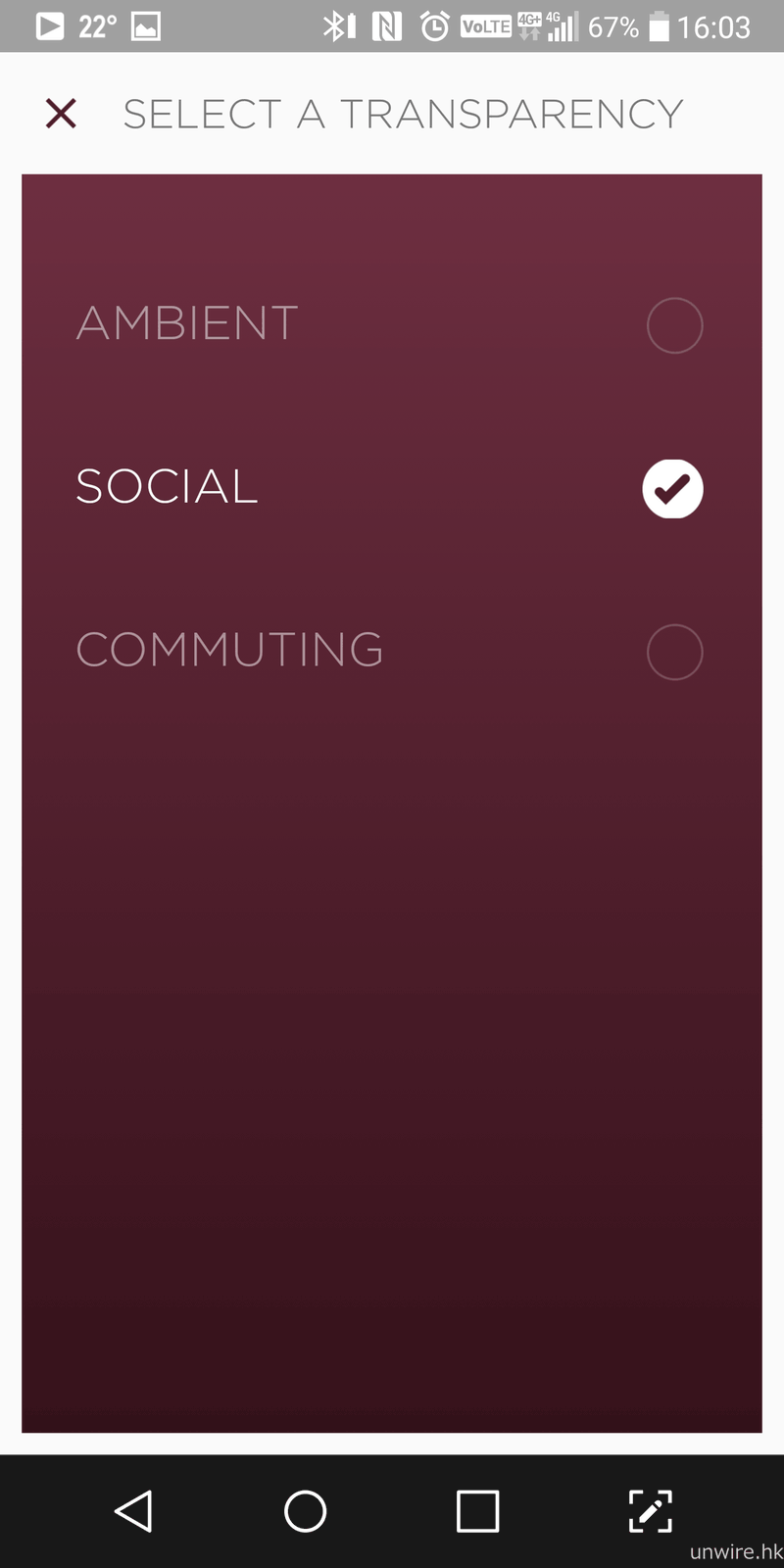Close the transparency selection screen

coord(61,114)
